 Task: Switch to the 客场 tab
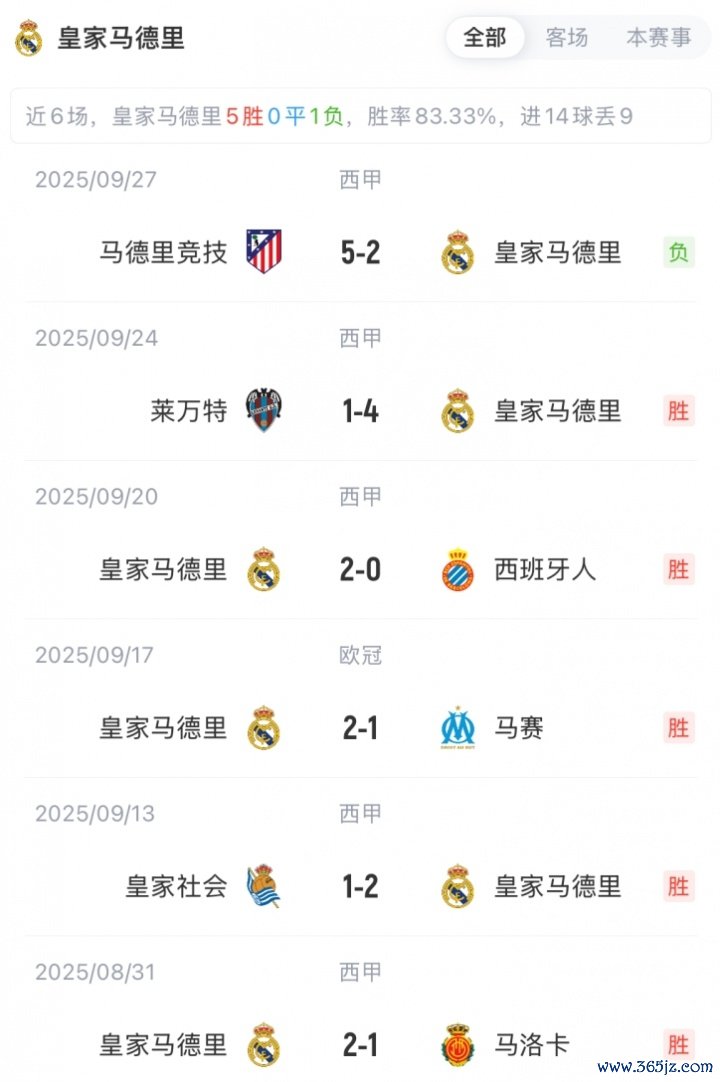(x=567, y=38)
